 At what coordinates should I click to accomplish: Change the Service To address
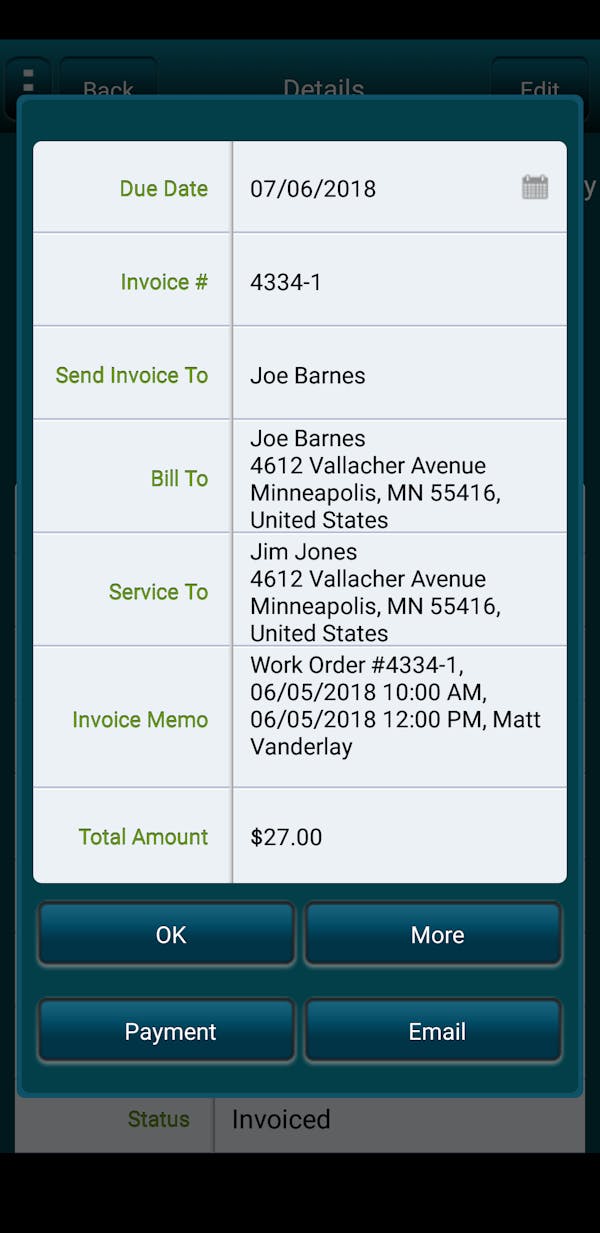(x=398, y=591)
